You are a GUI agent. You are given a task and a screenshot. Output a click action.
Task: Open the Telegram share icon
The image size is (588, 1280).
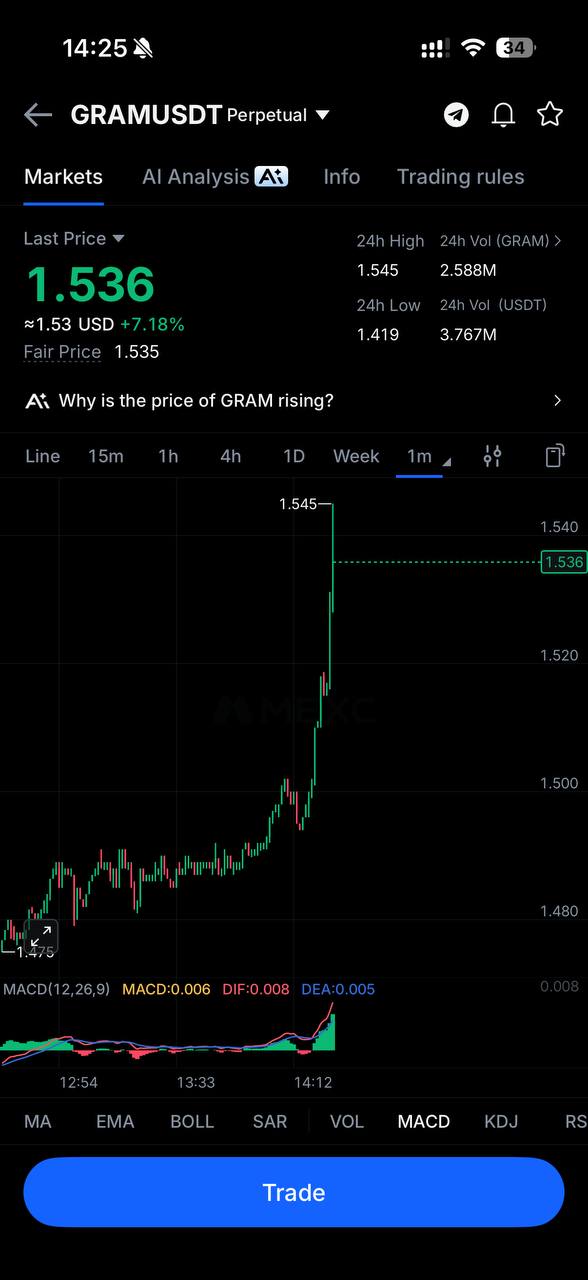[x=456, y=115]
